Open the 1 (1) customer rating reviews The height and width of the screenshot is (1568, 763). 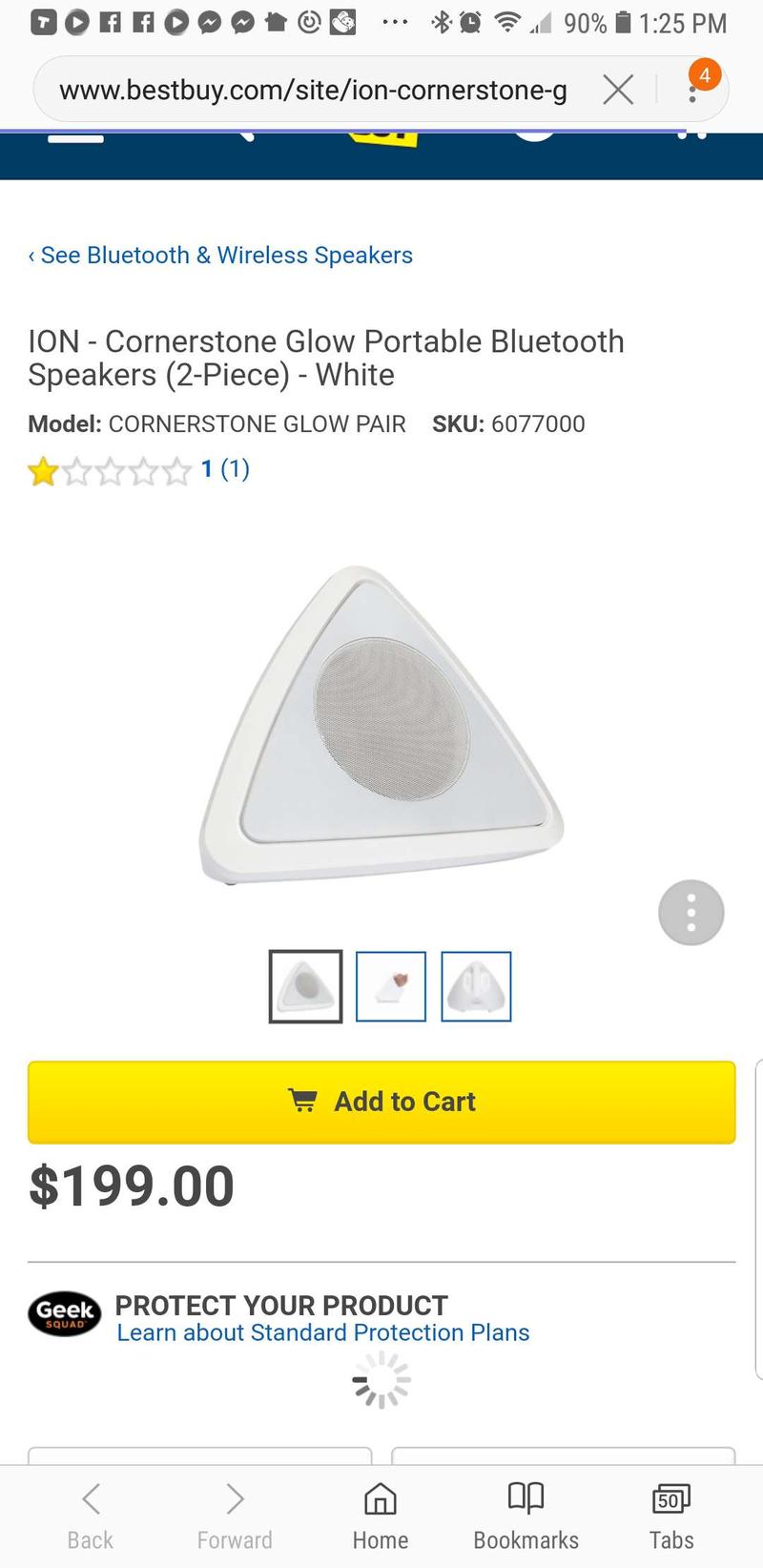(x=225, y=469)
